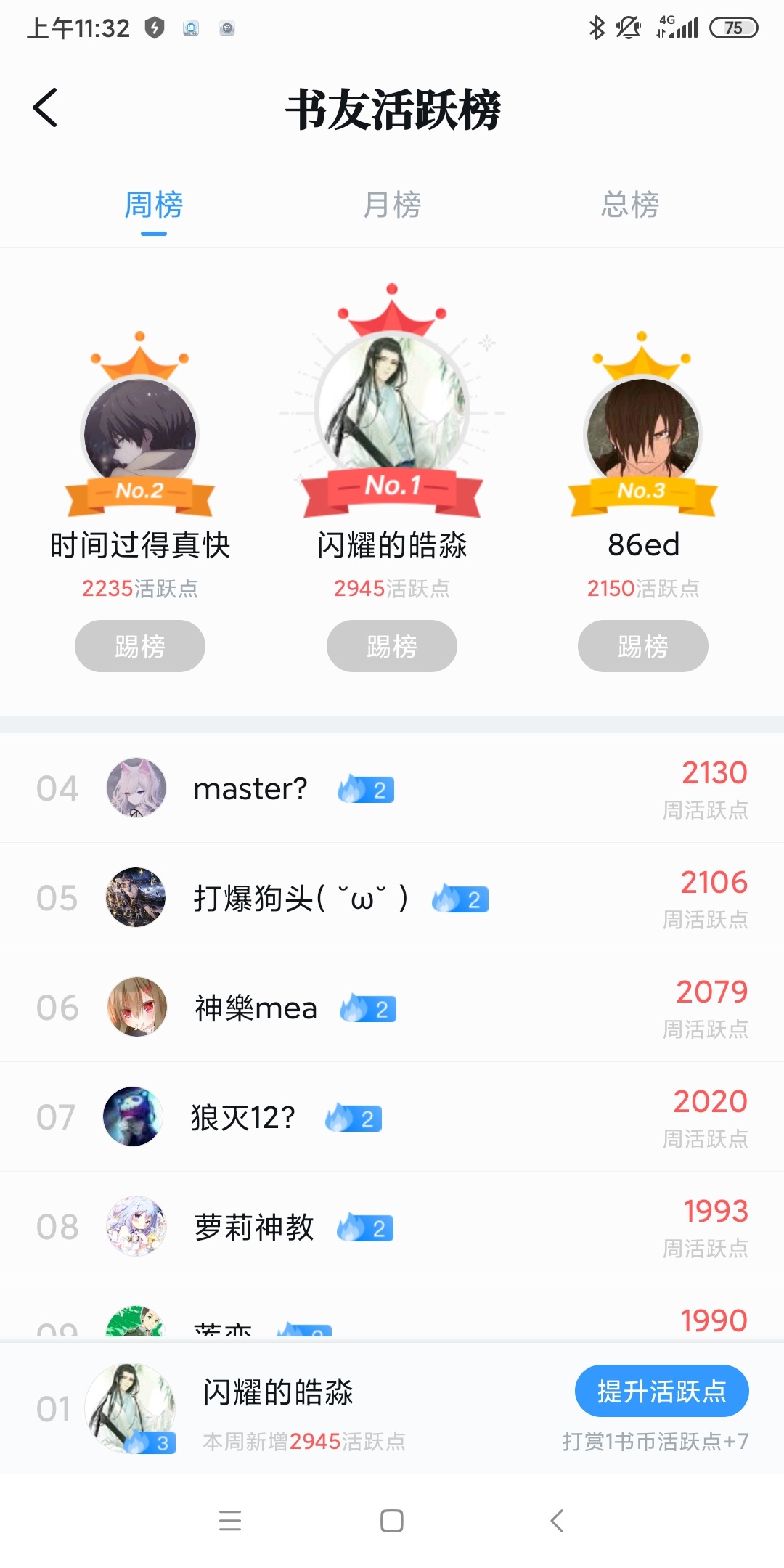Tap 踢榜 under 时间过得真快
The width and height of the screenshot is (784, 1568).
click(140, 646)
